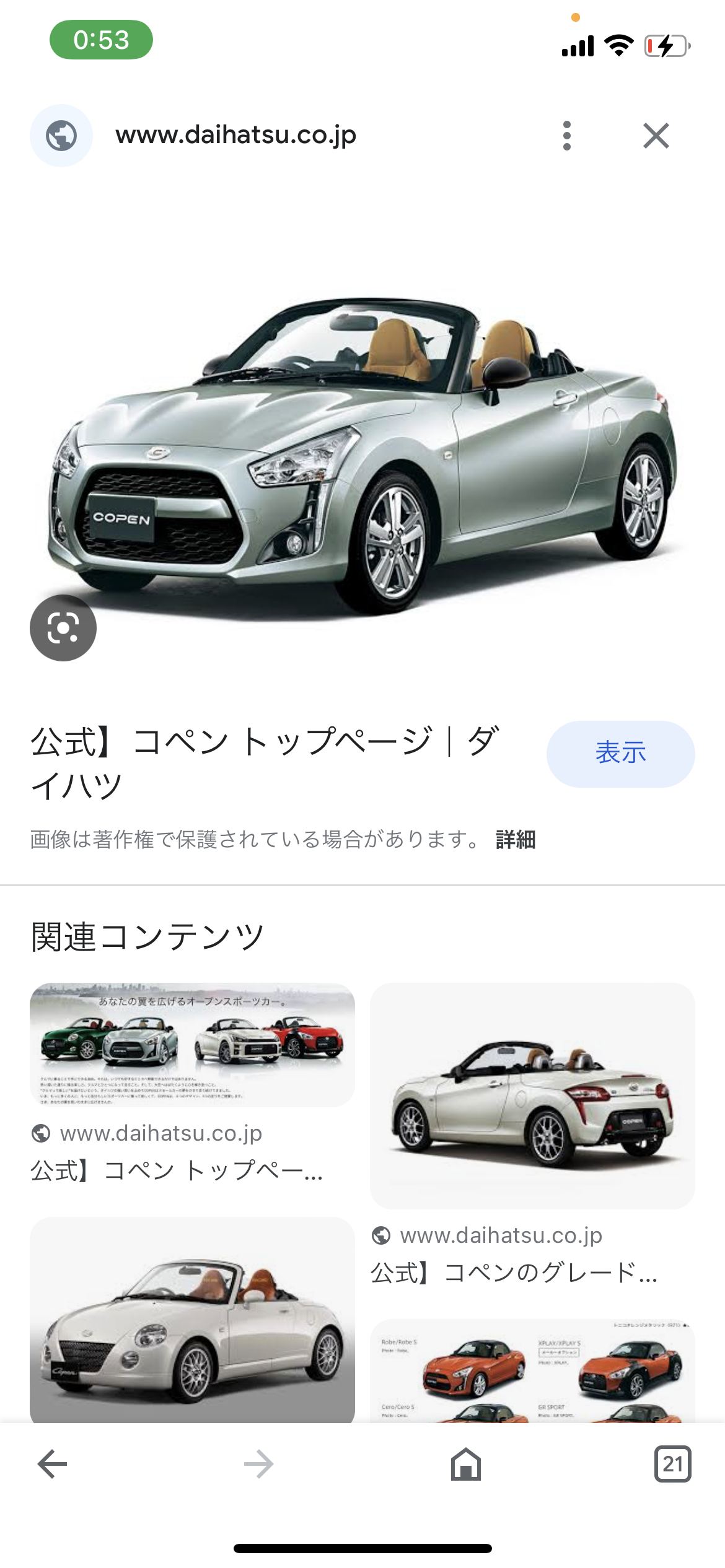
Task: Go to the browser home page
Action: 466,1464
